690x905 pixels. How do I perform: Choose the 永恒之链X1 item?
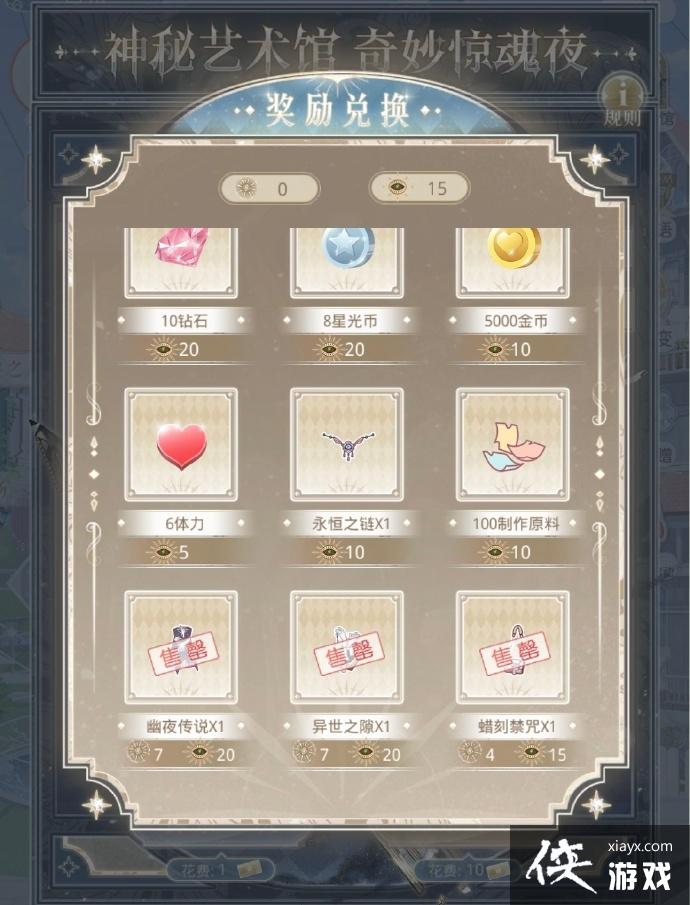pos(347,444)
